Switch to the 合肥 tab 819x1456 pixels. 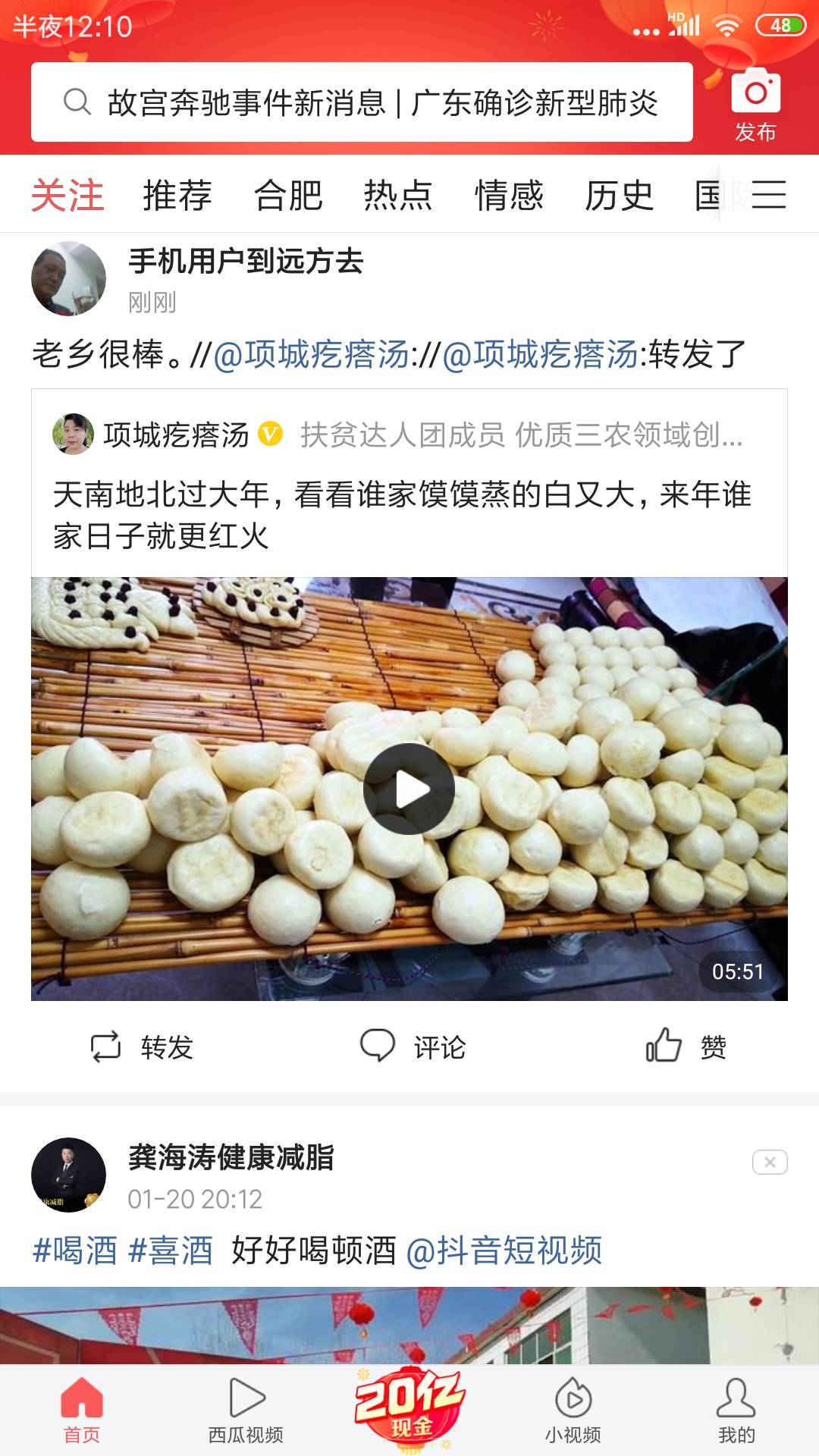288,196
